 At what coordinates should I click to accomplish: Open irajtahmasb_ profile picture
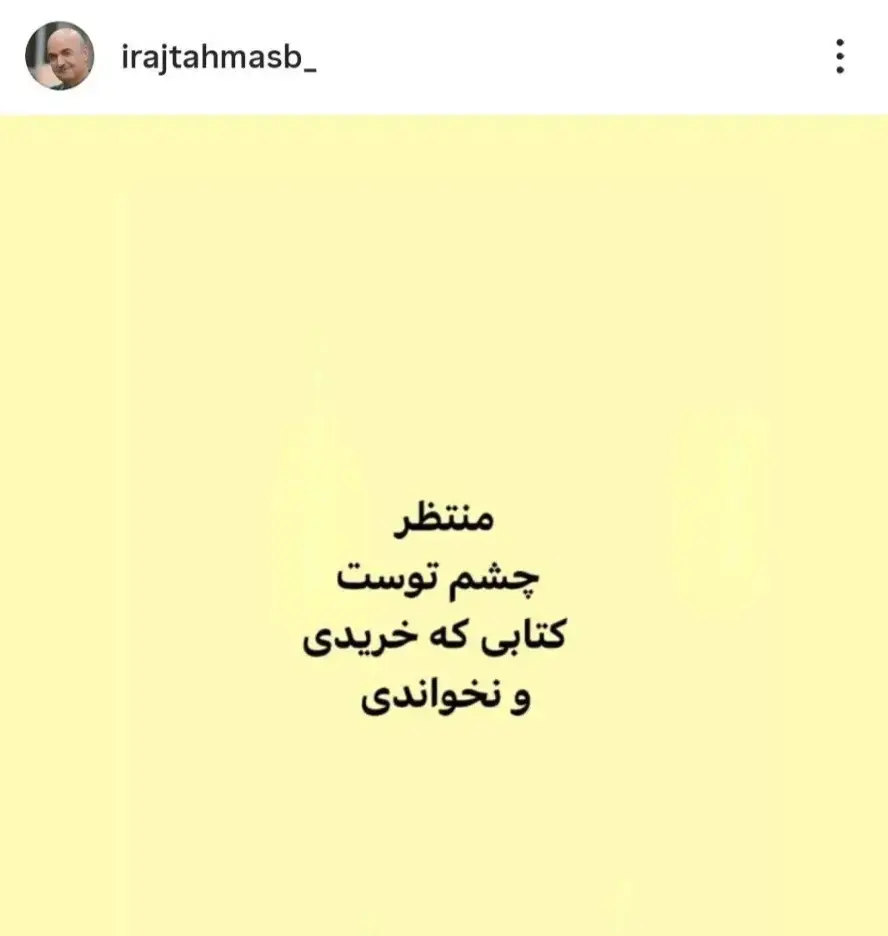[x=59, y=57]
